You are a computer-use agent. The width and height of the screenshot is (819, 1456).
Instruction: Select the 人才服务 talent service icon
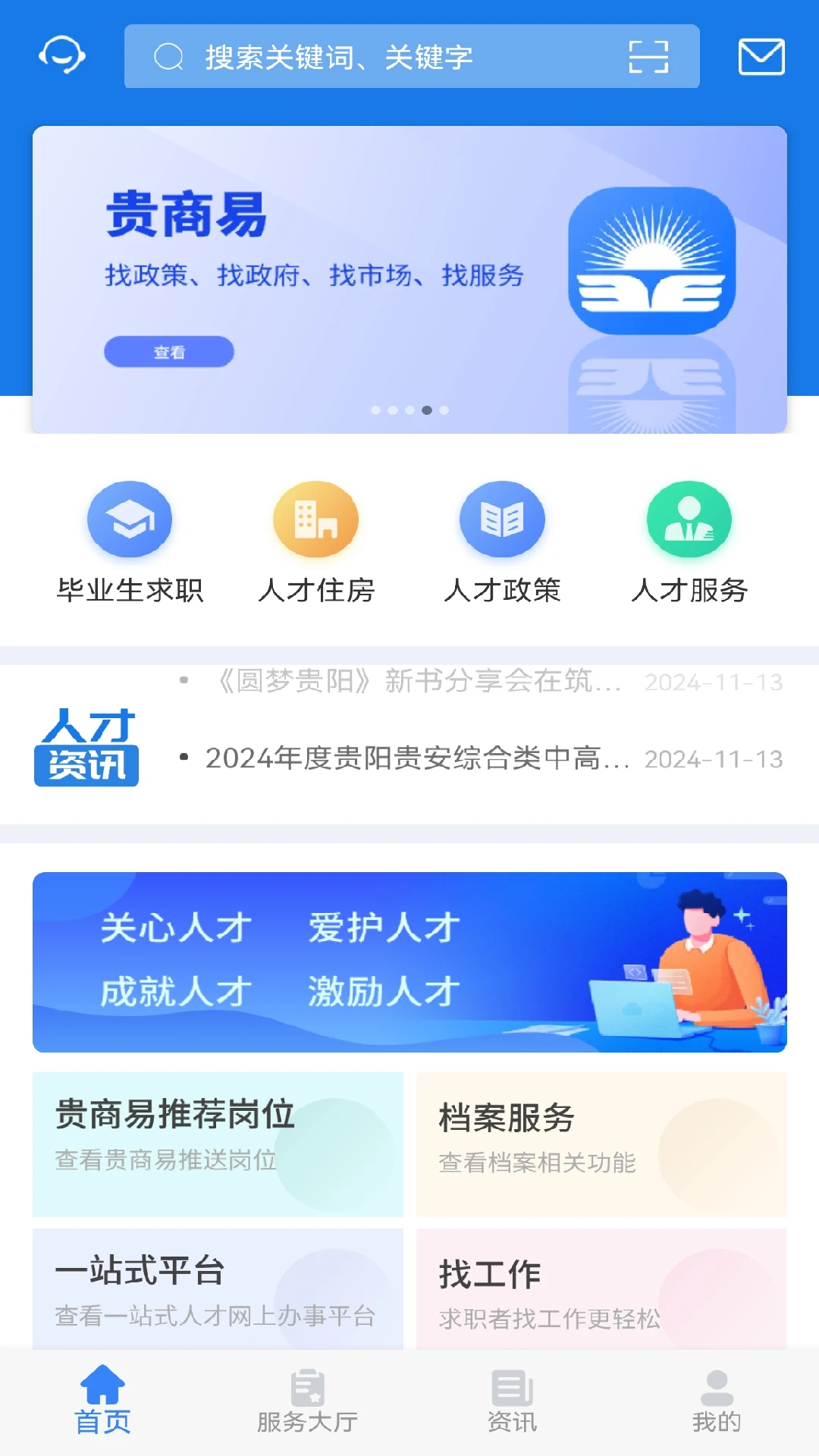coord(689,520)
